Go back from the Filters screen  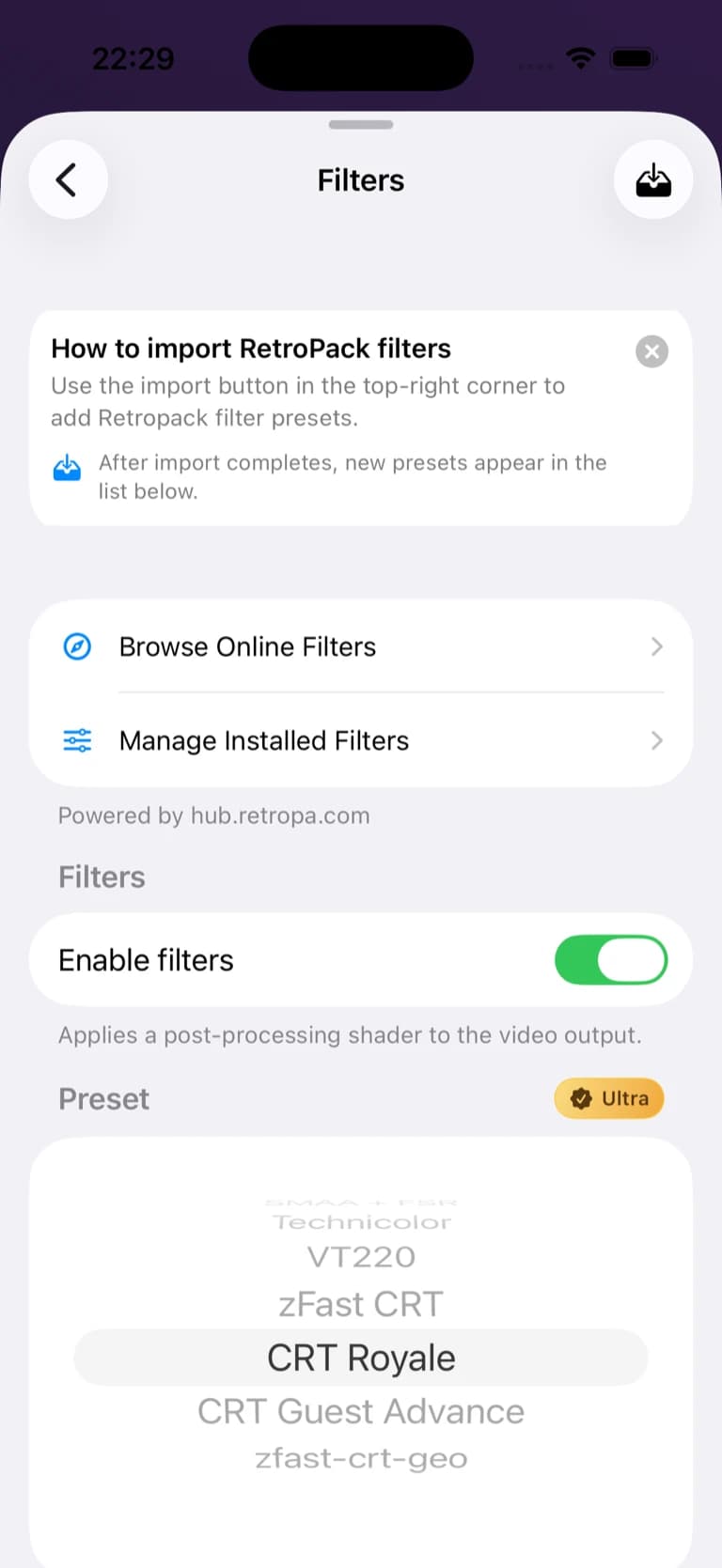[x=68, y=179]
